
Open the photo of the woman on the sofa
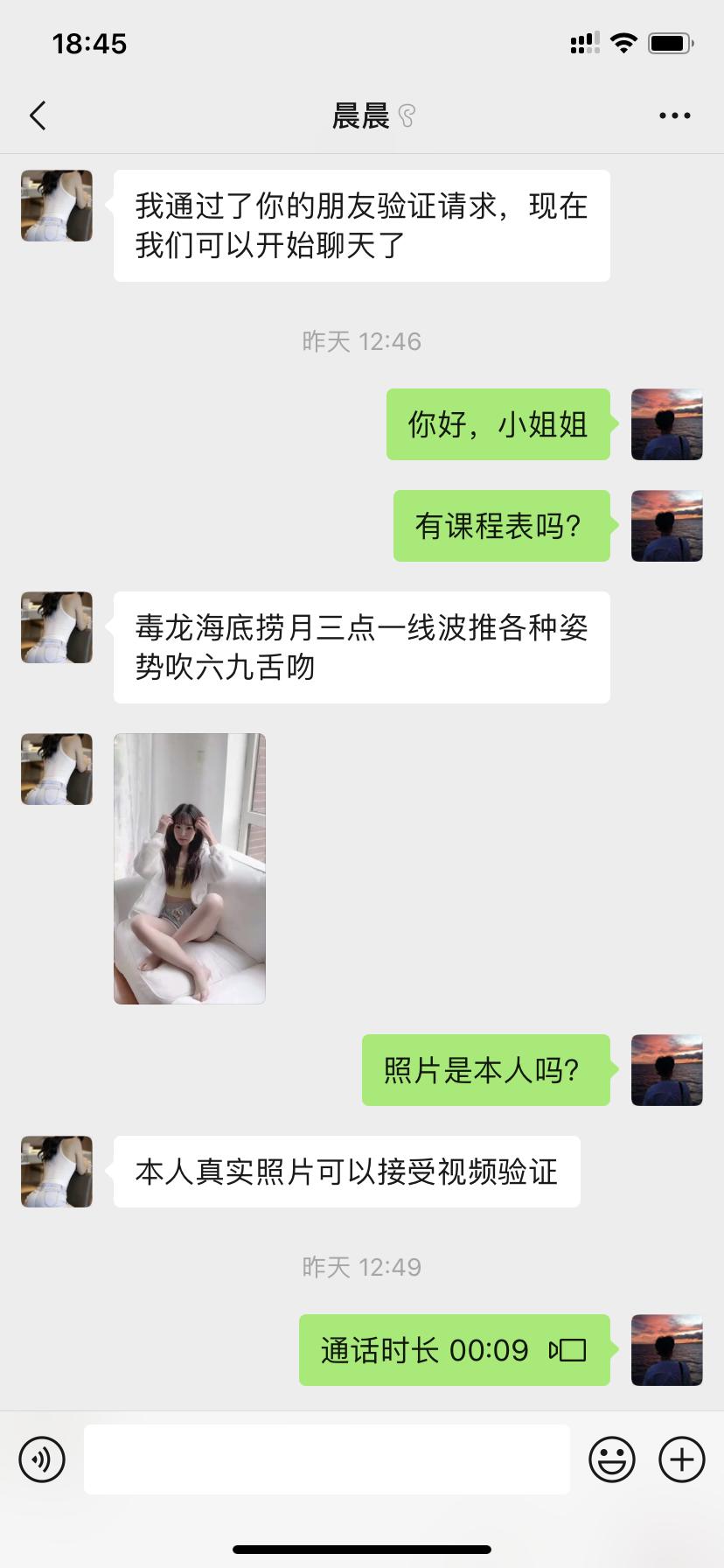[x=190, y=867]
